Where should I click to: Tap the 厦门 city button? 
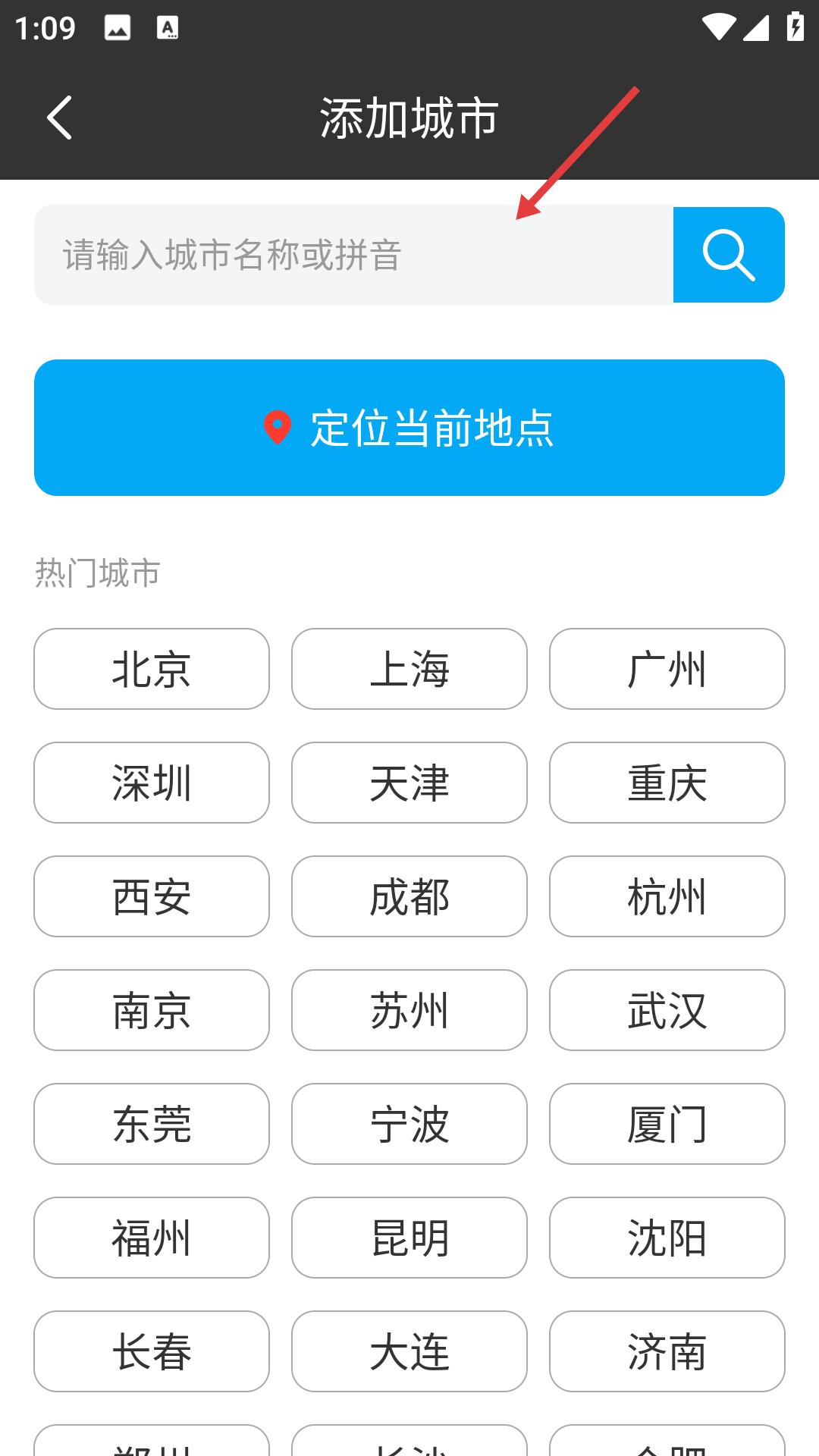pyautogui.click(x=667, y=1124)
